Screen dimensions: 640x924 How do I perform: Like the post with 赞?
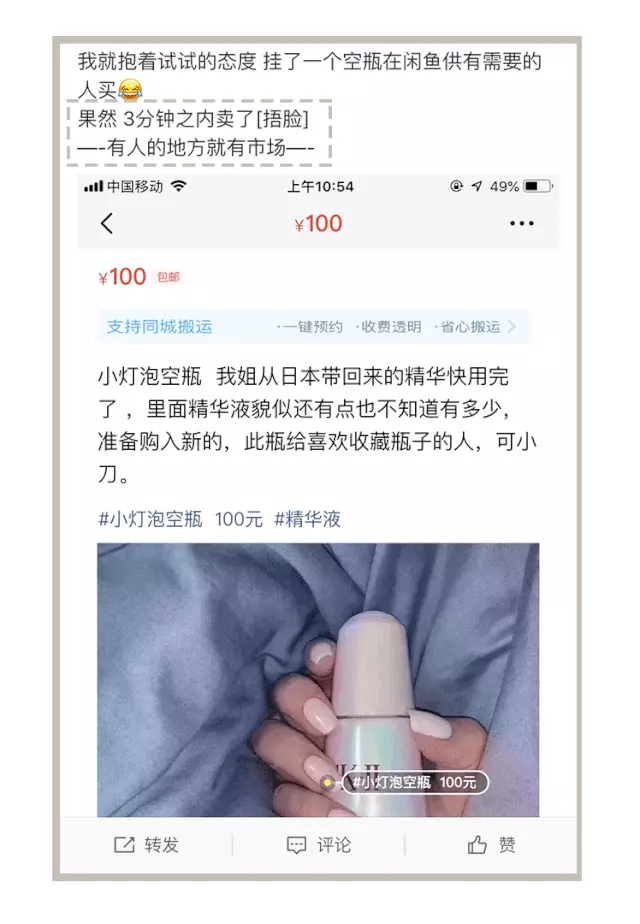491,845
